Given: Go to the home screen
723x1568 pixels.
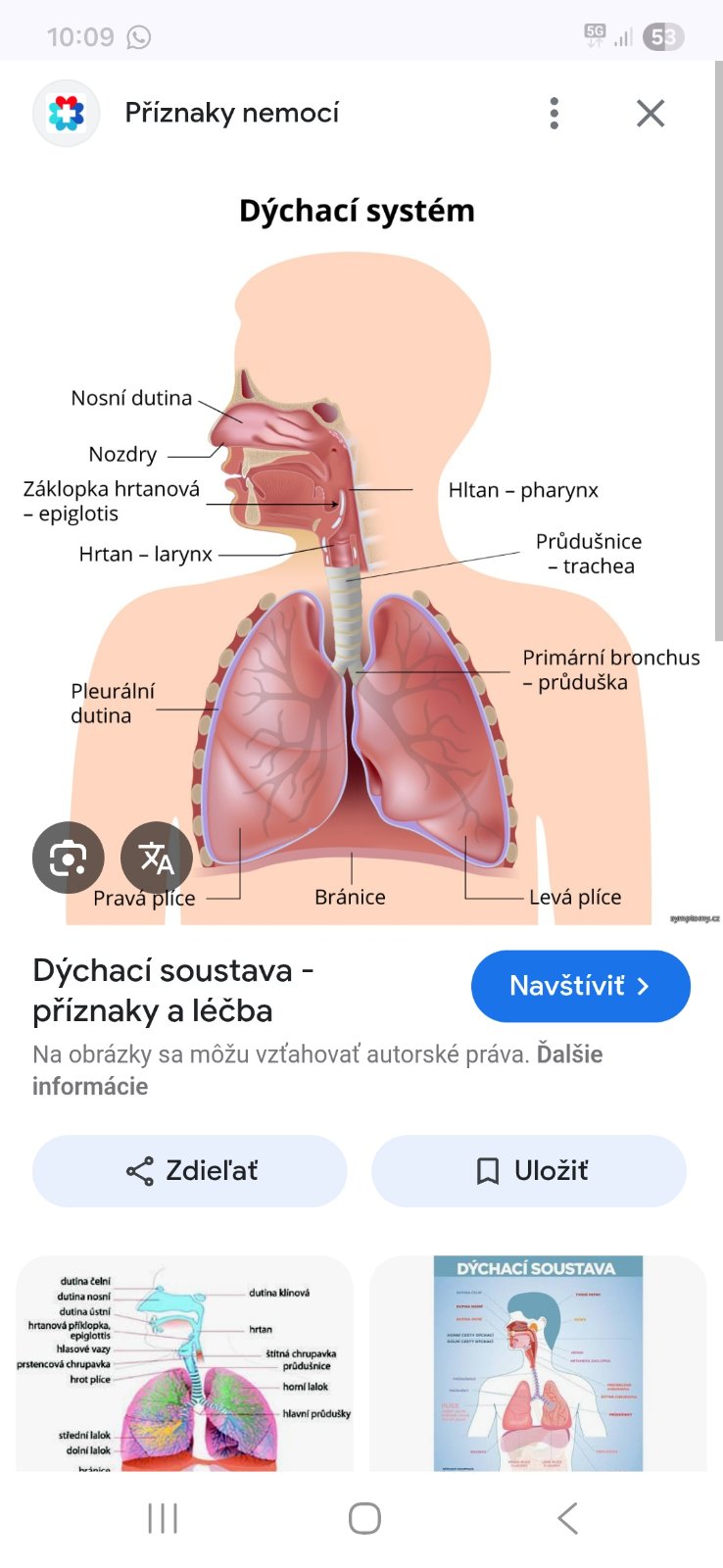Looking at the screenshot, I should pyautogui.click(x=364, y=1518).
